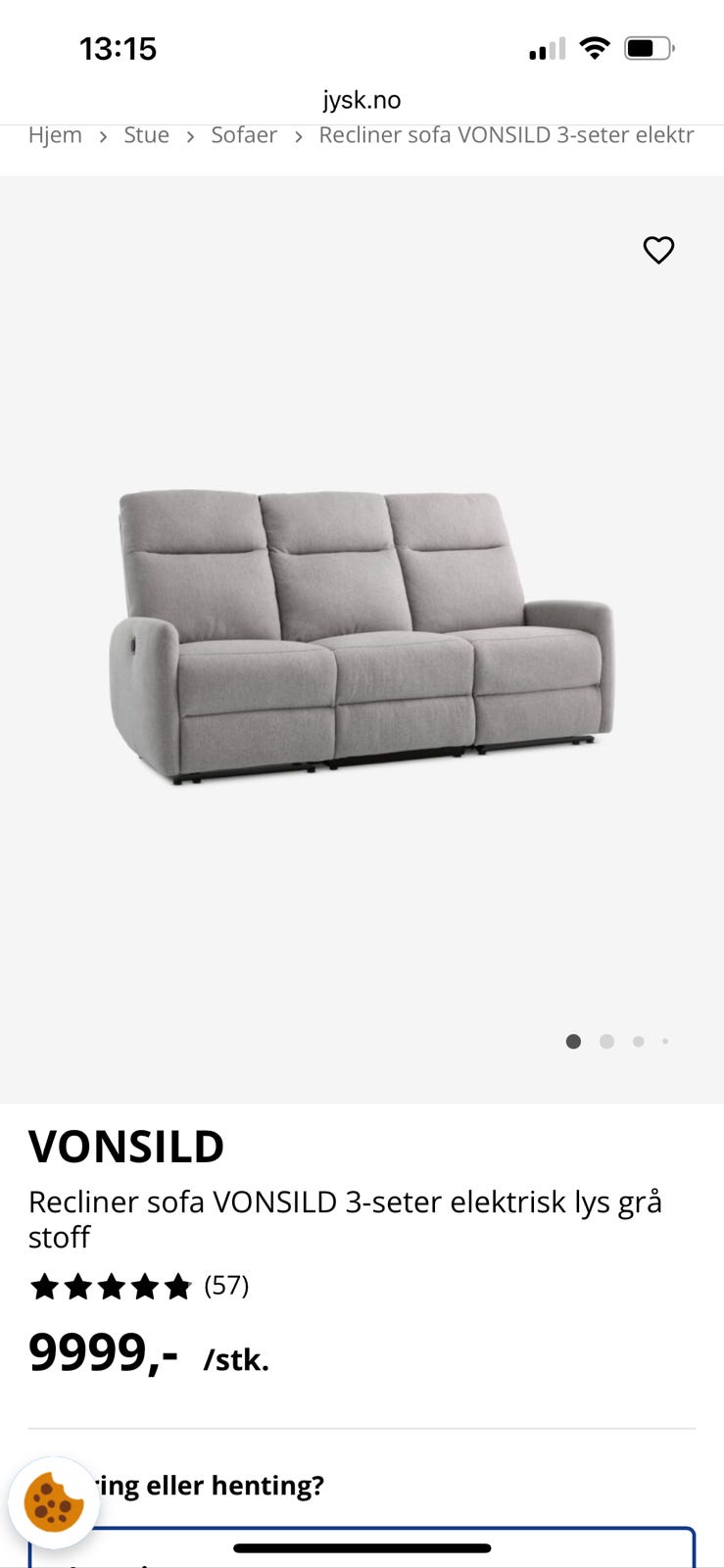Go to the Hjem breadcrumb

pyautogui.click(x=55, y=135)
